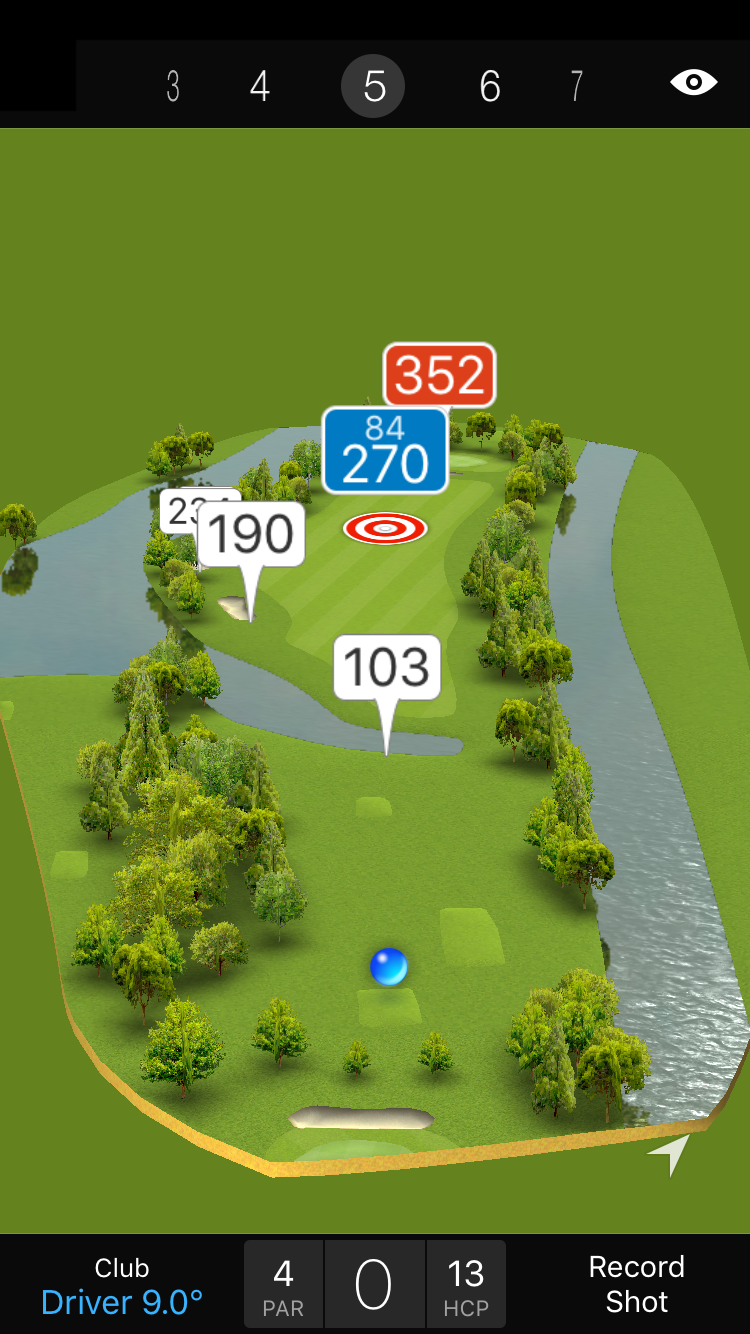Select the 190 distance marker

click(x=251, y=535)
